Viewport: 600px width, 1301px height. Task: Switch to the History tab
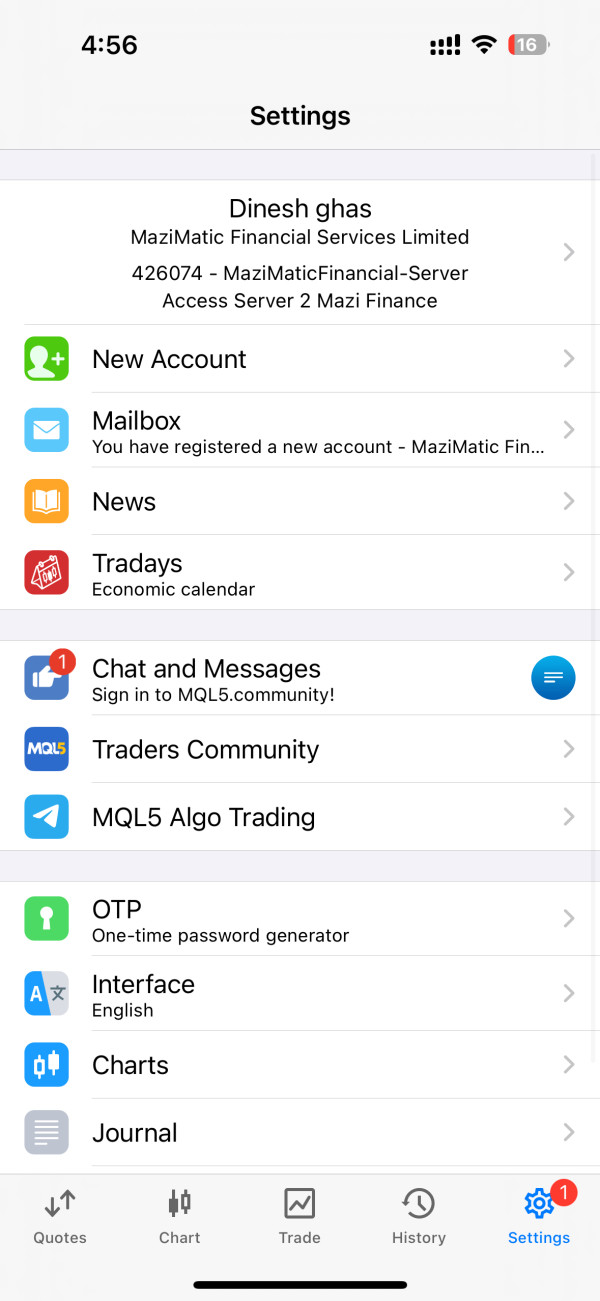(x=419, y=1216)
